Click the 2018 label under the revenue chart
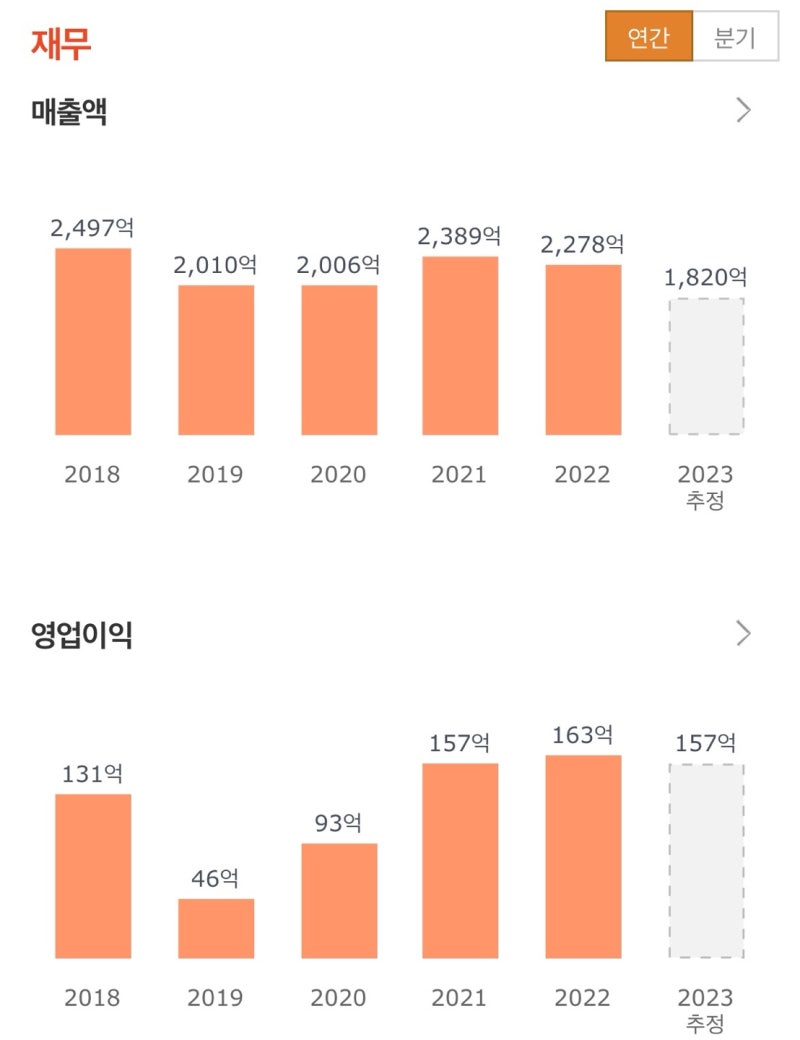800x1040 pixels. click(94, 474)
